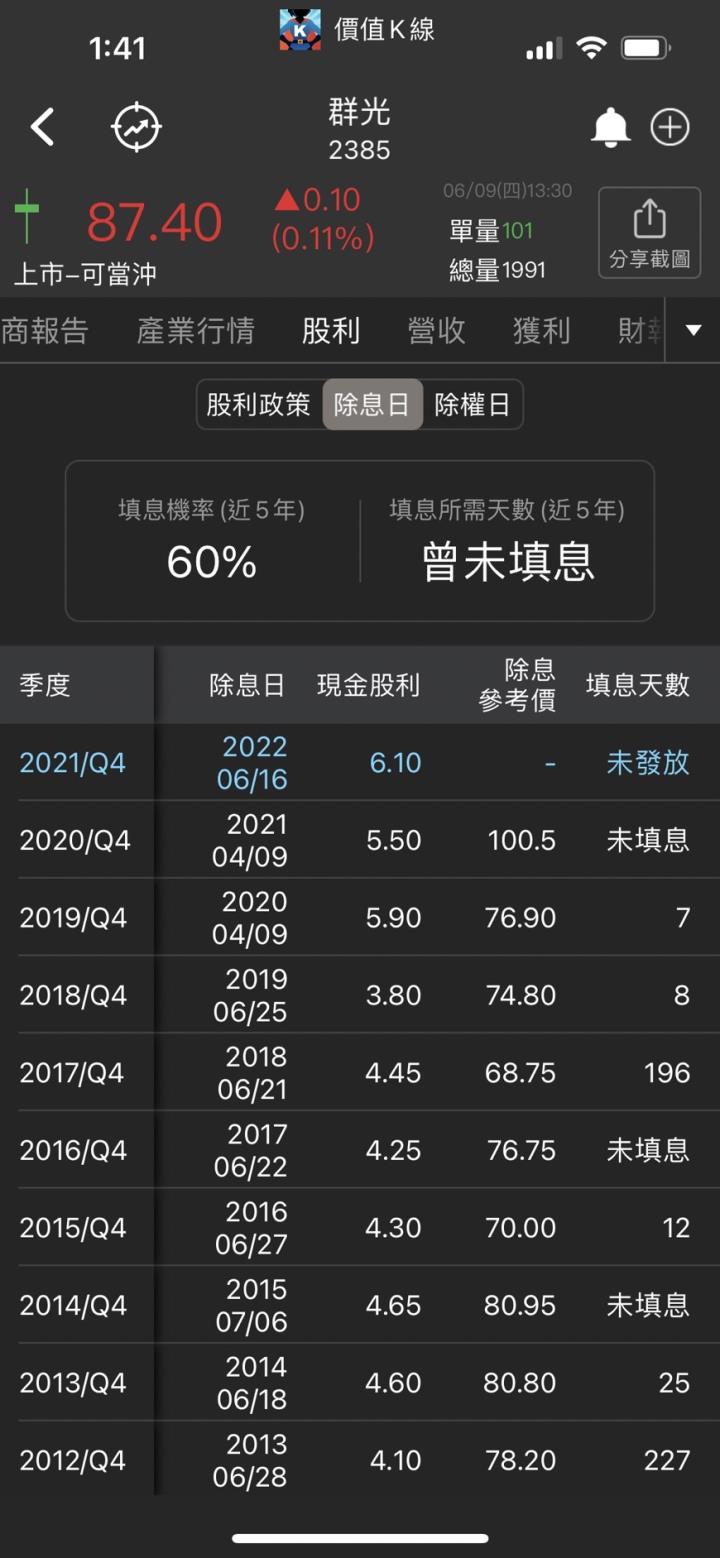Tap the back arrow to previous screen
Screen dimensions: 720x1558
[x=41, y=127]
